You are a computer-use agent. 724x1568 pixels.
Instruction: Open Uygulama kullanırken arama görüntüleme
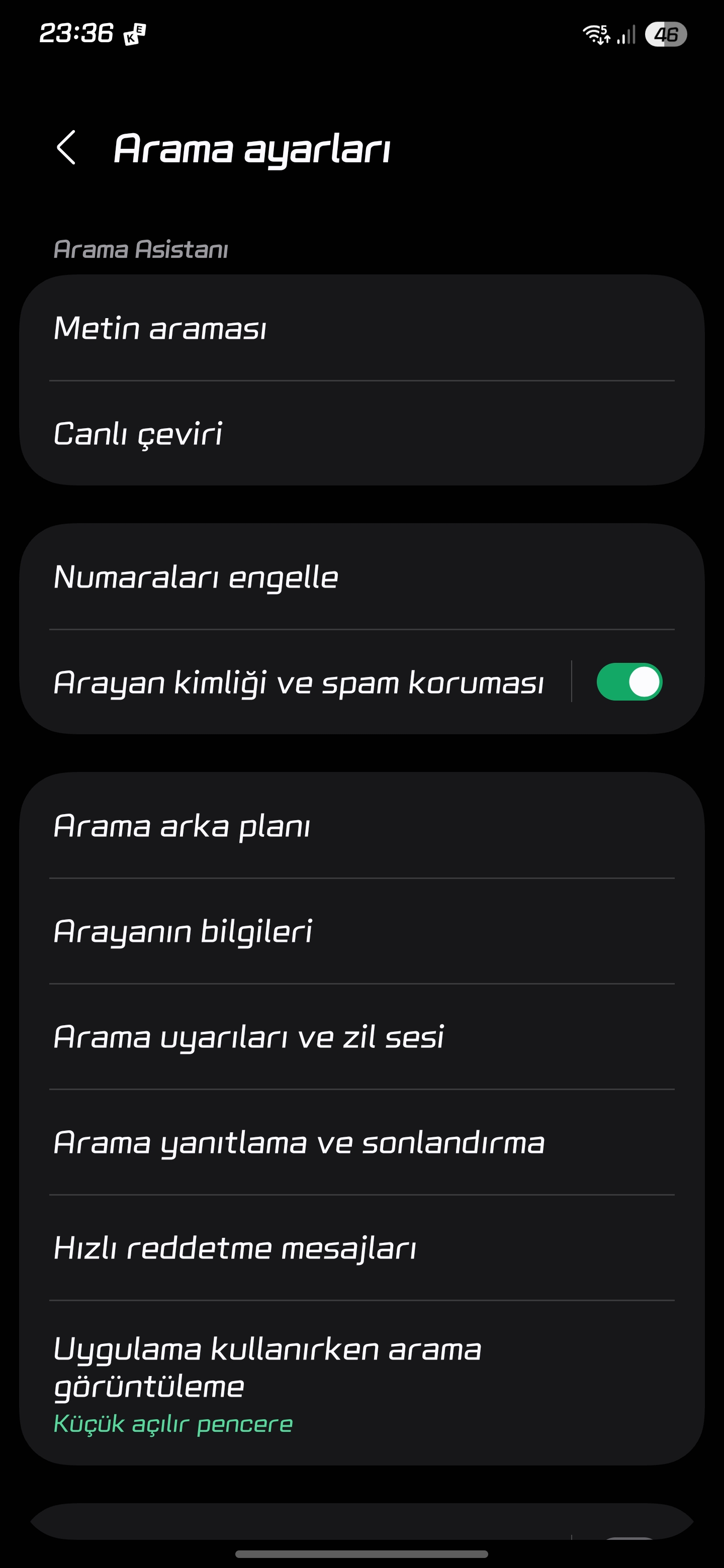[x=361, y=1383]
